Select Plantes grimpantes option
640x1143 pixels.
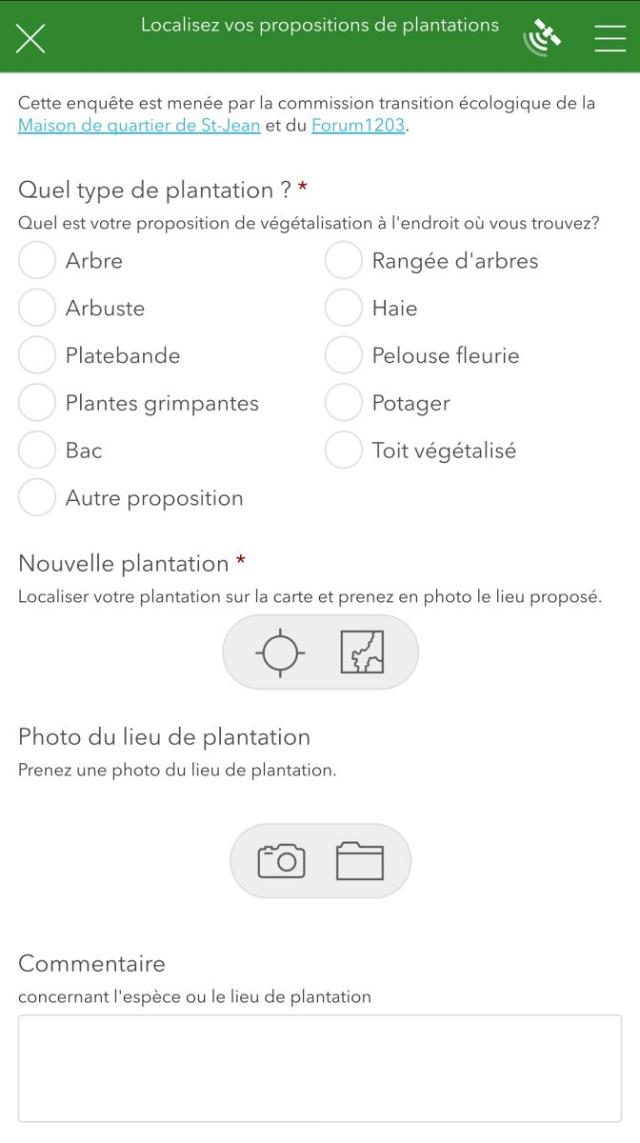[x=37, y=403]
